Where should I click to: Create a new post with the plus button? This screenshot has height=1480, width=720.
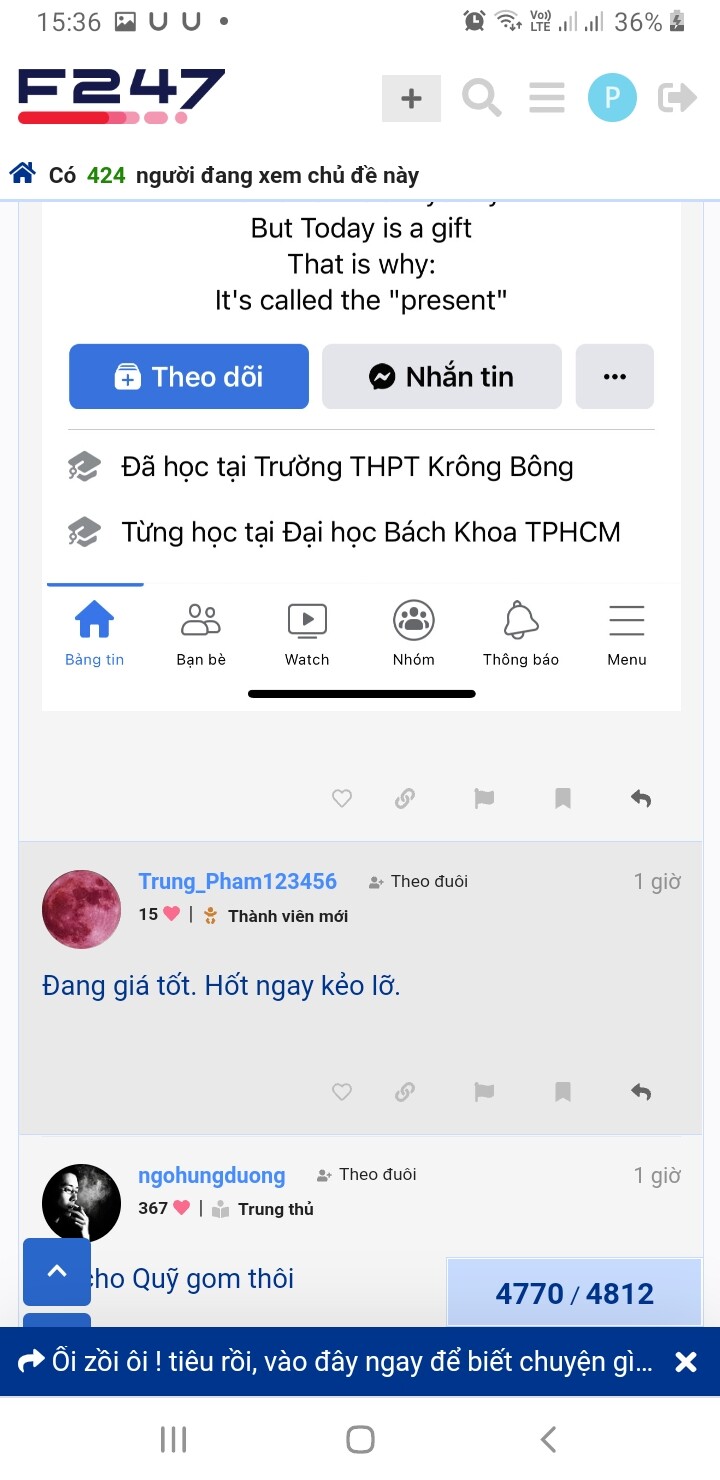pyautogui.click(x=411, y=98)
